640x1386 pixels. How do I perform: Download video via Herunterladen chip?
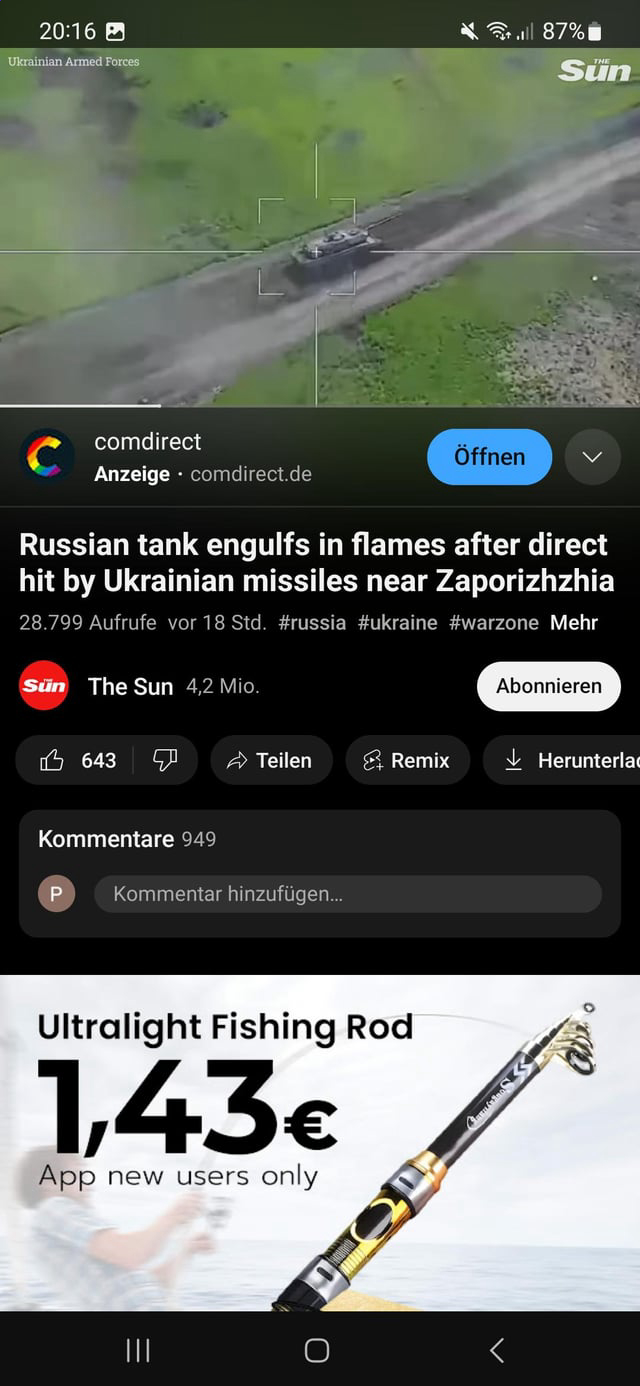tap(565, 761)
